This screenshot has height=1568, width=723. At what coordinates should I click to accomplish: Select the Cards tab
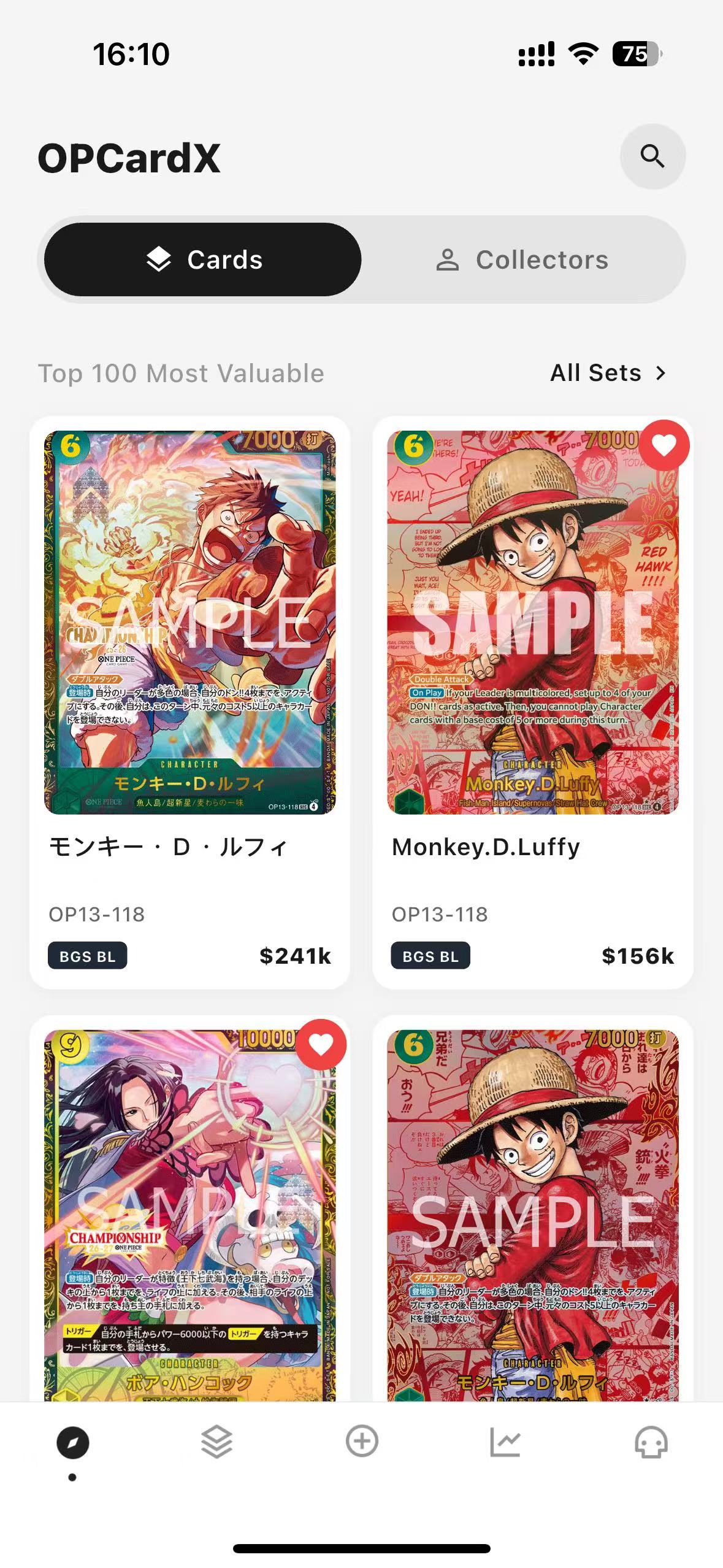[203, 259]
